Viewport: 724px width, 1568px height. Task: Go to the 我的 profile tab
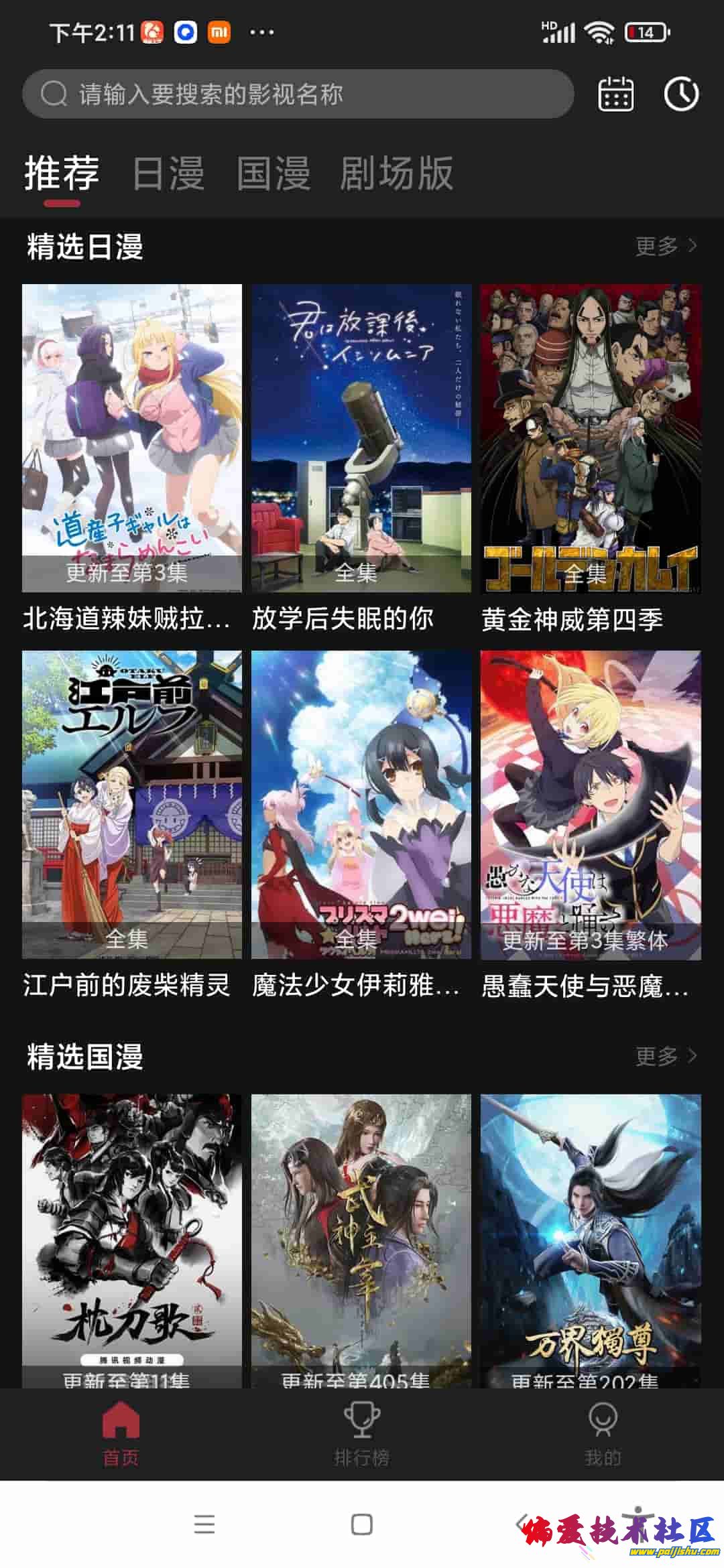pos(603,1434)
